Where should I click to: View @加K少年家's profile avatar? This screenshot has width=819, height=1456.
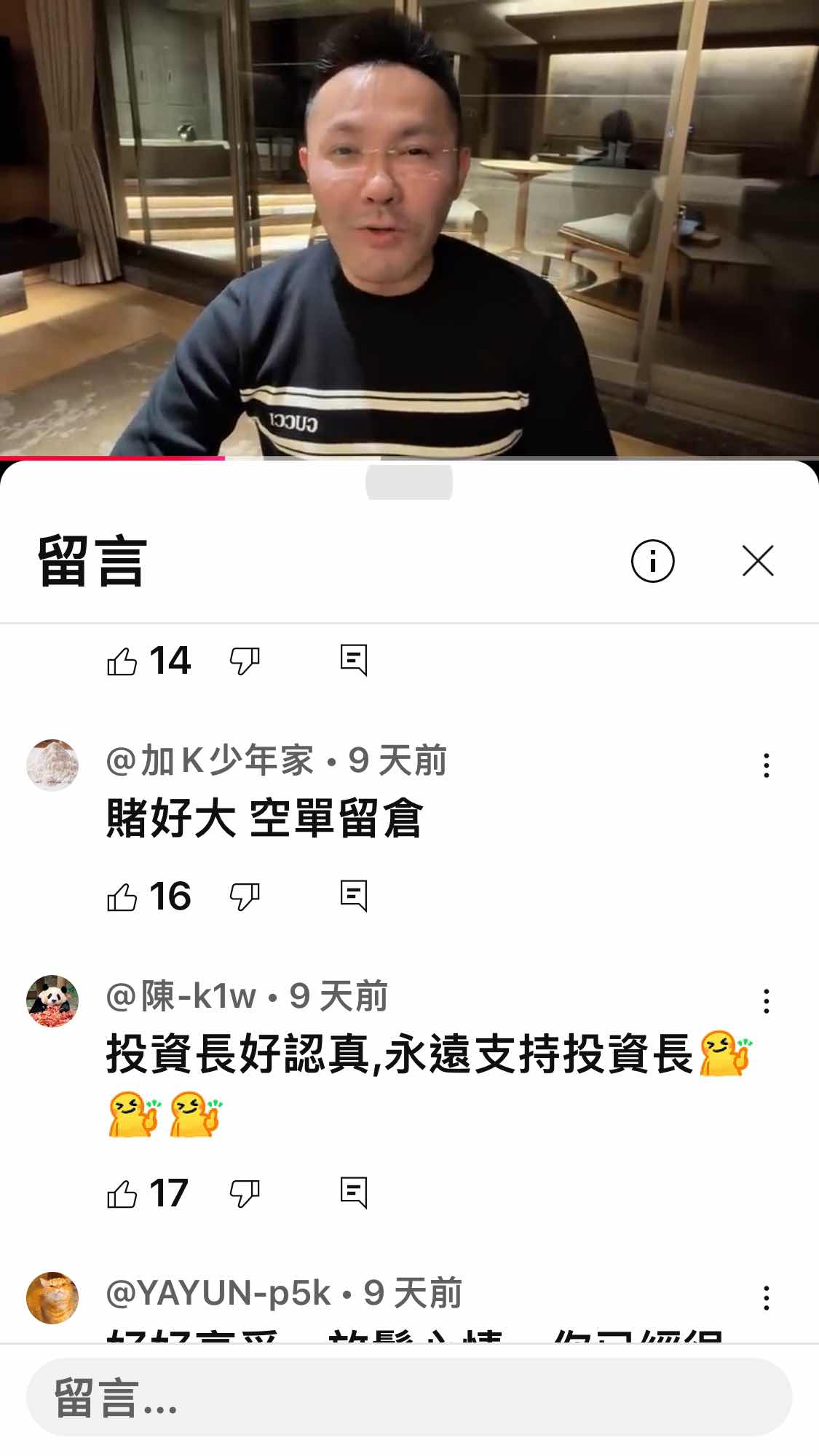pyautogui.click(x=52, y=765)
